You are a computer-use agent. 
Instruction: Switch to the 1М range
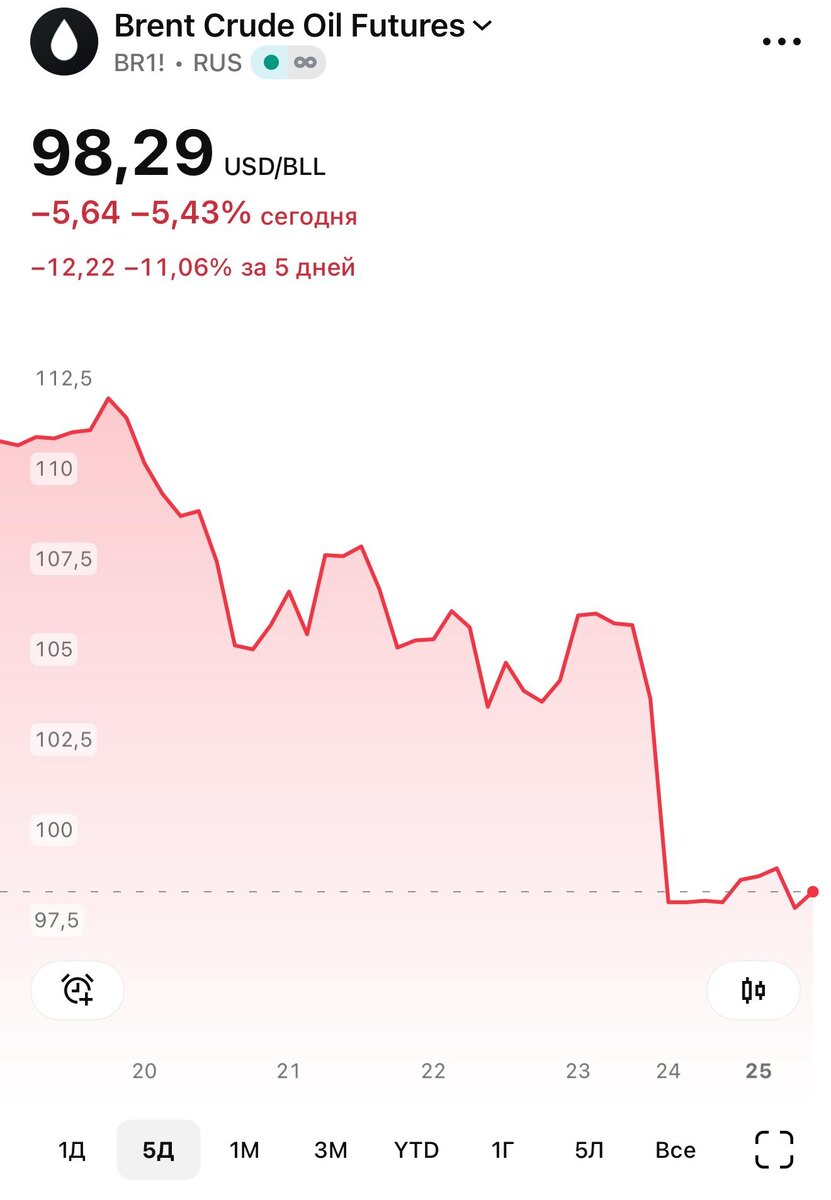tap(244, 1150)
